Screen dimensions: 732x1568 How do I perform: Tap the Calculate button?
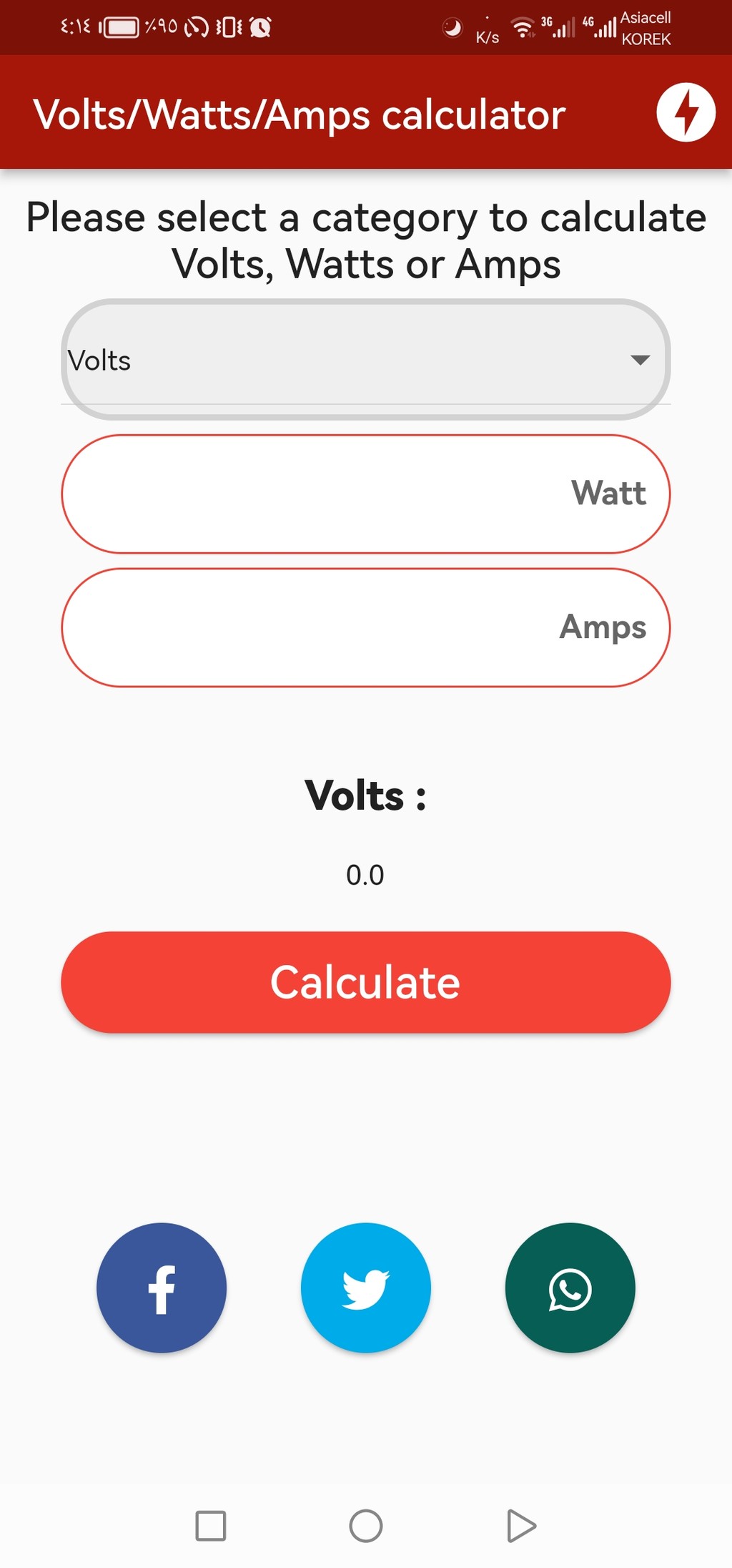(366, 981)
